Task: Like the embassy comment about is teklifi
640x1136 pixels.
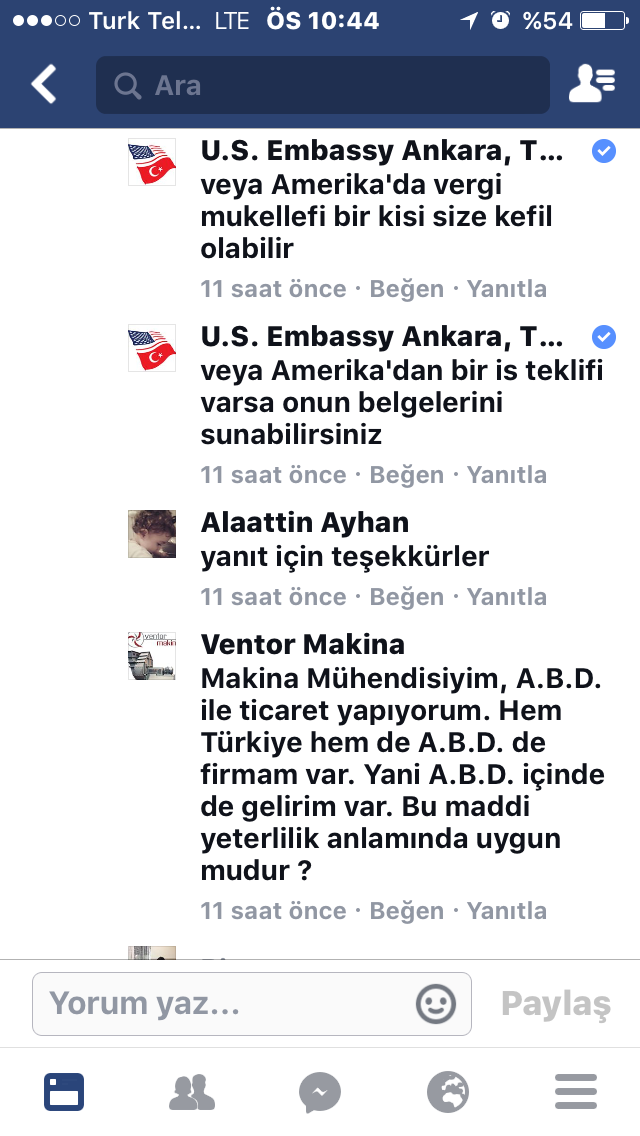Action: tap(406, 475)
